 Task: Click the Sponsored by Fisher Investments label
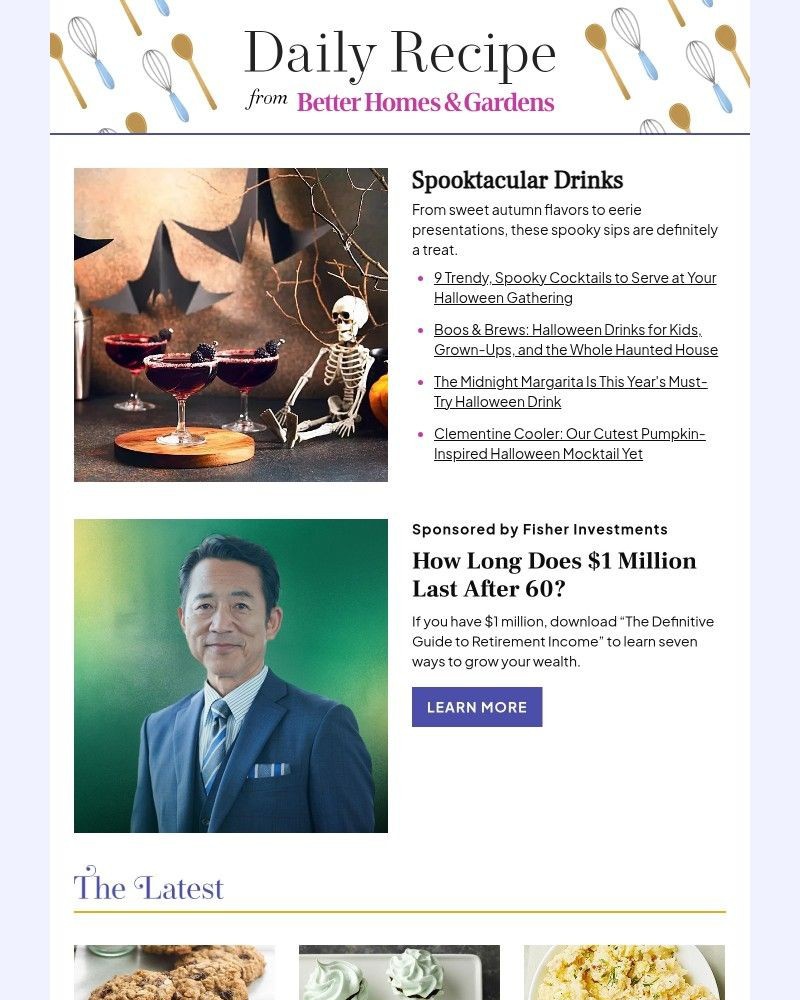pyautogui.click(x=540, y=529)
